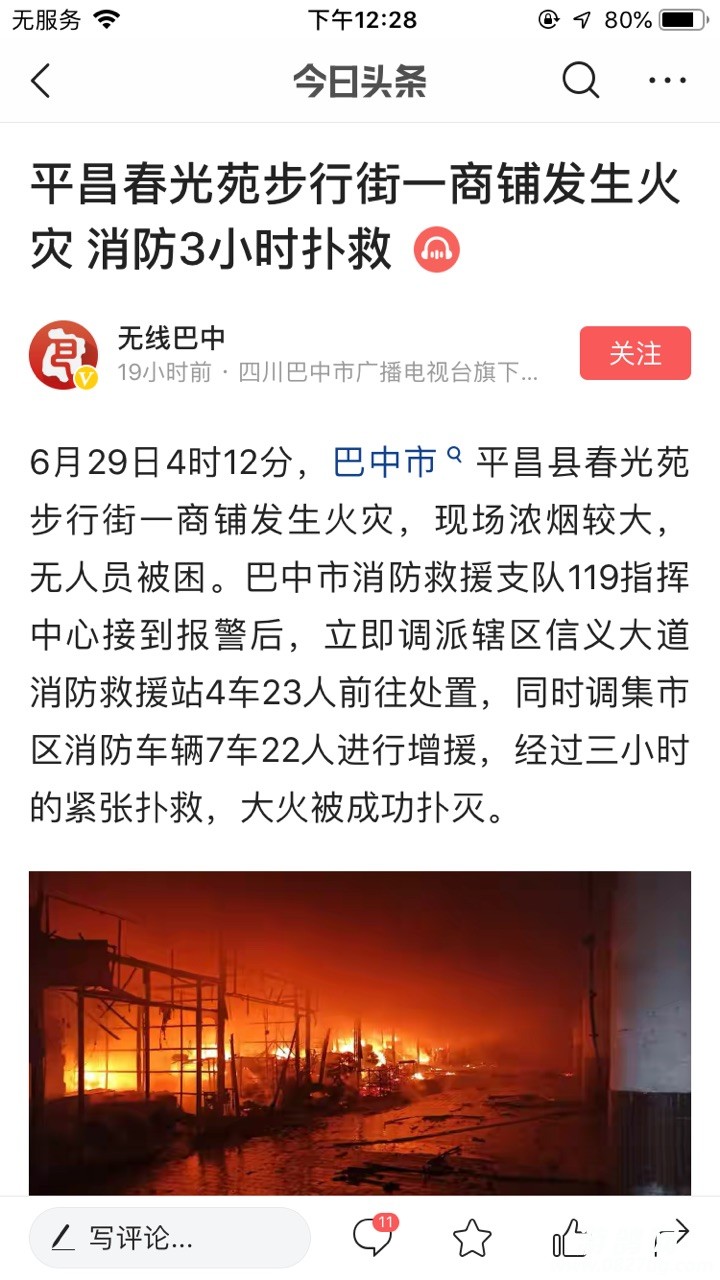Open search from the top bar
This screenshot has width=720, height=1280.
tap(580, 80)
